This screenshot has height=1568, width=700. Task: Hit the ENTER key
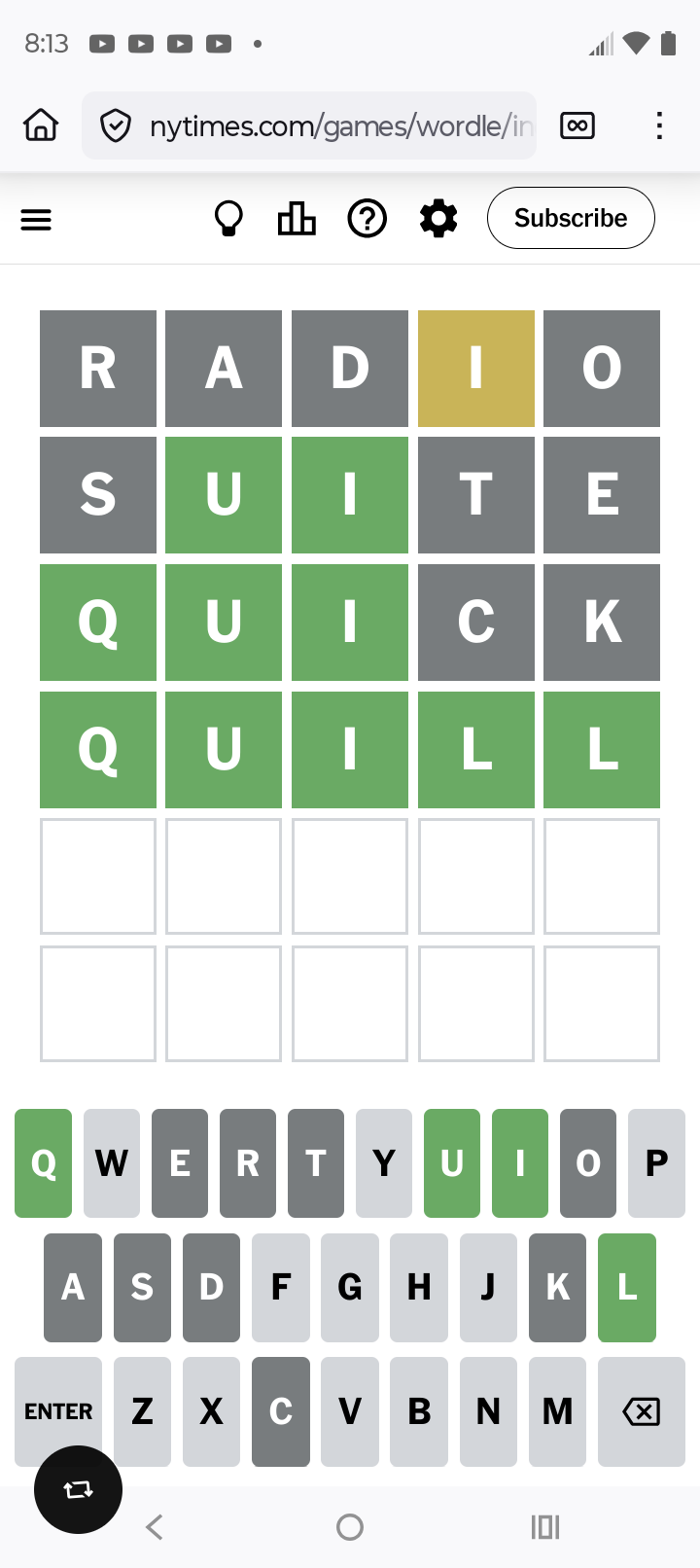tap(58, 1411)
